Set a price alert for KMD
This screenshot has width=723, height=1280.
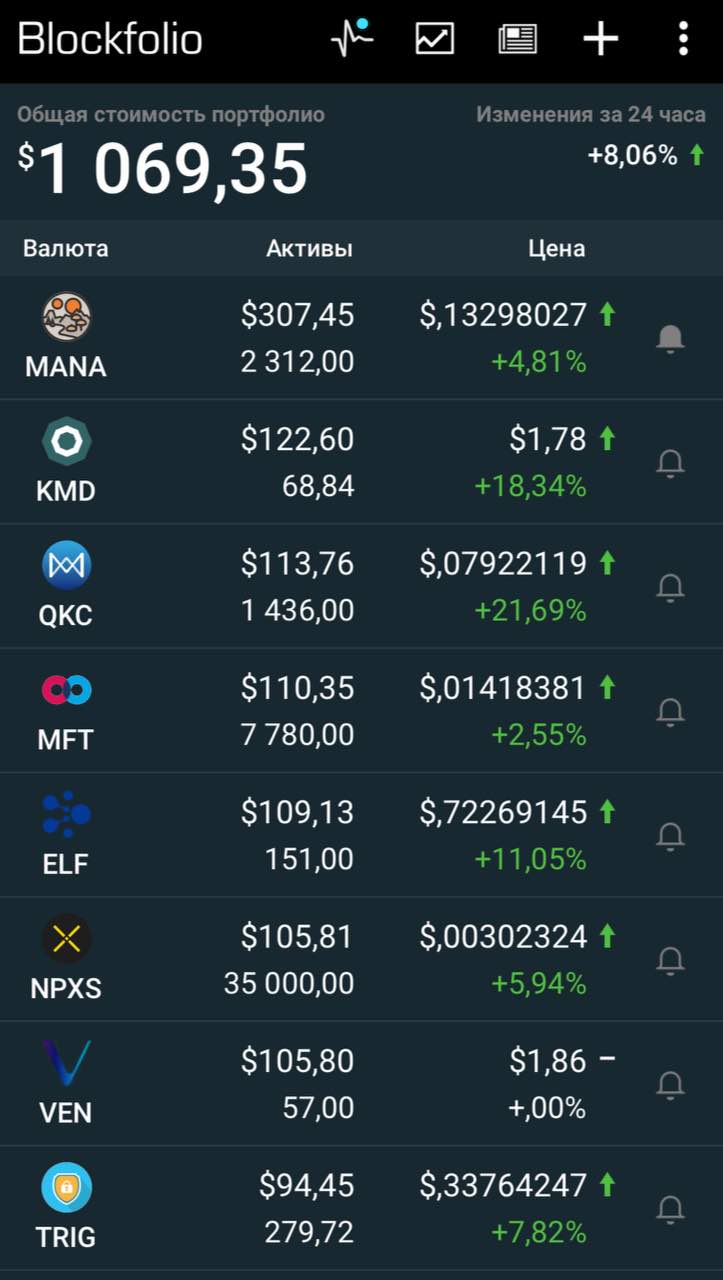point(670,463)
